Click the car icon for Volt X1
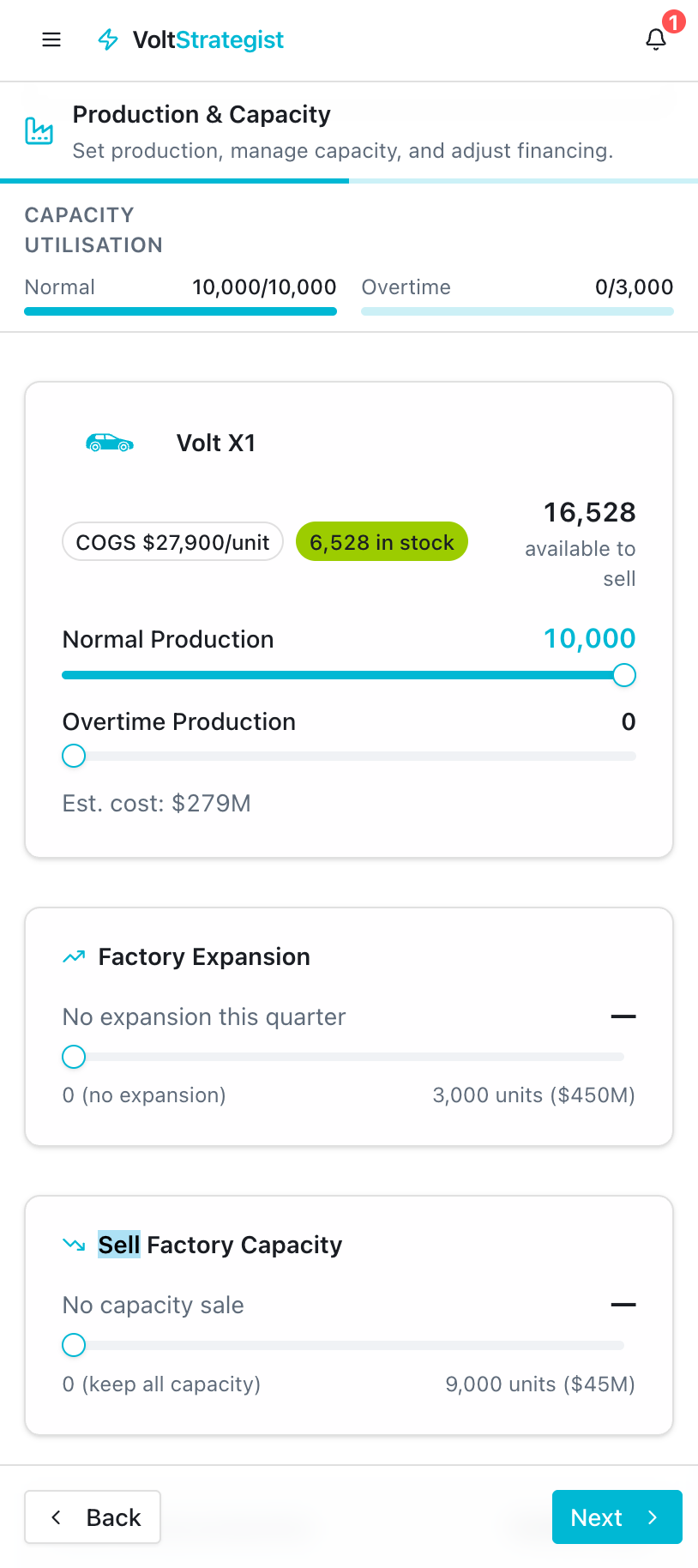The width and height of the screenshot is (698, 1568). tap(110, 443)
